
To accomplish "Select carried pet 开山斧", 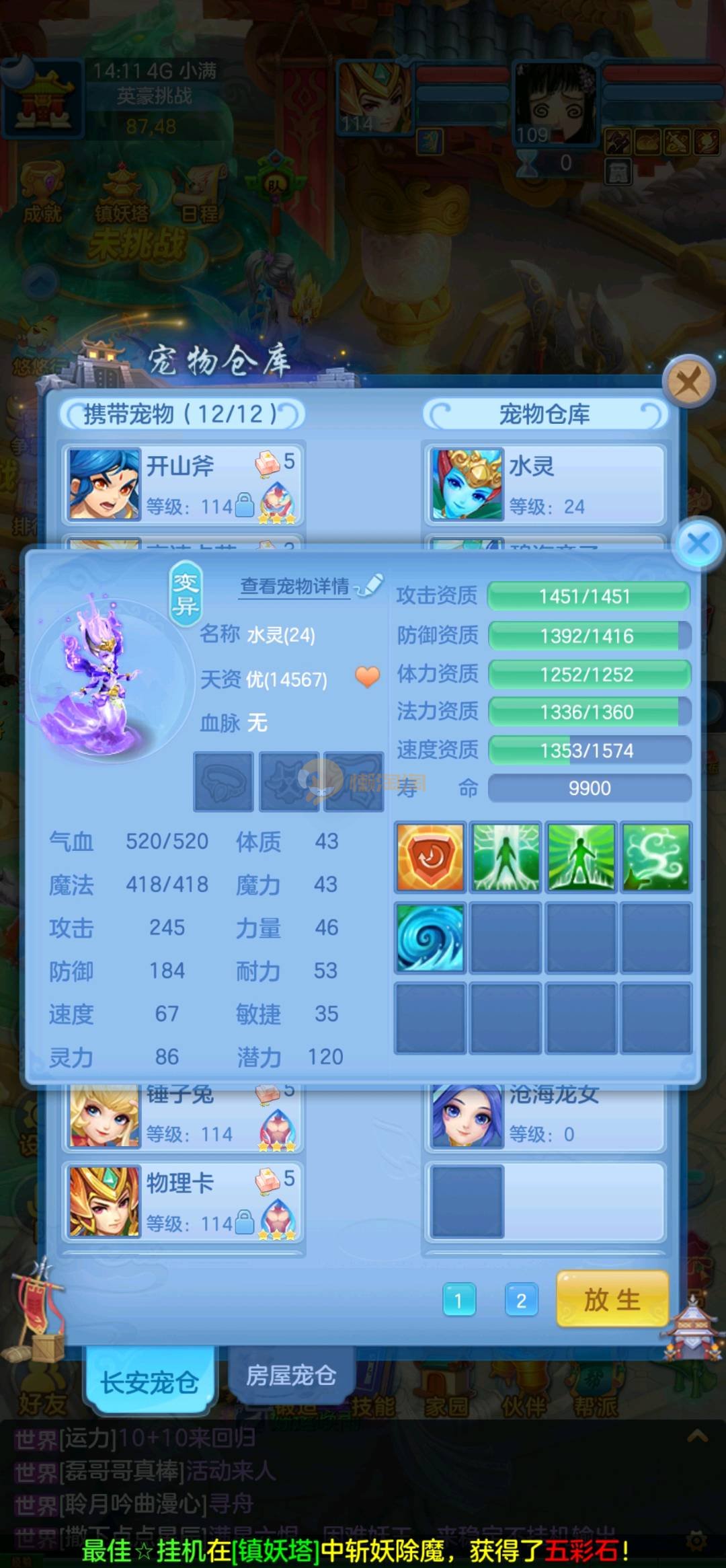I will [183, 484].
